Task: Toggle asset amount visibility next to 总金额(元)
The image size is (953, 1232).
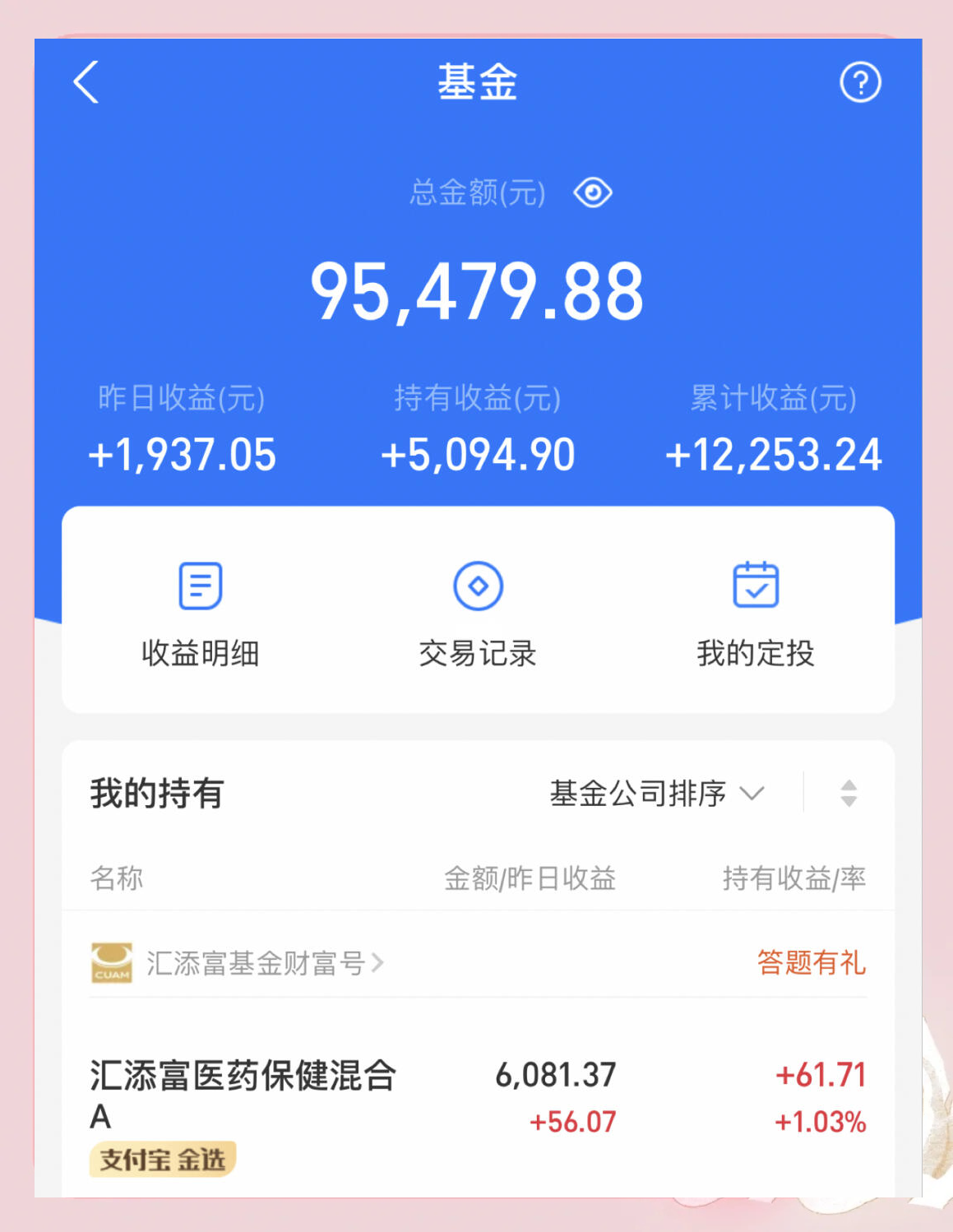Action: pyautogui.click(x=594, y=192)
